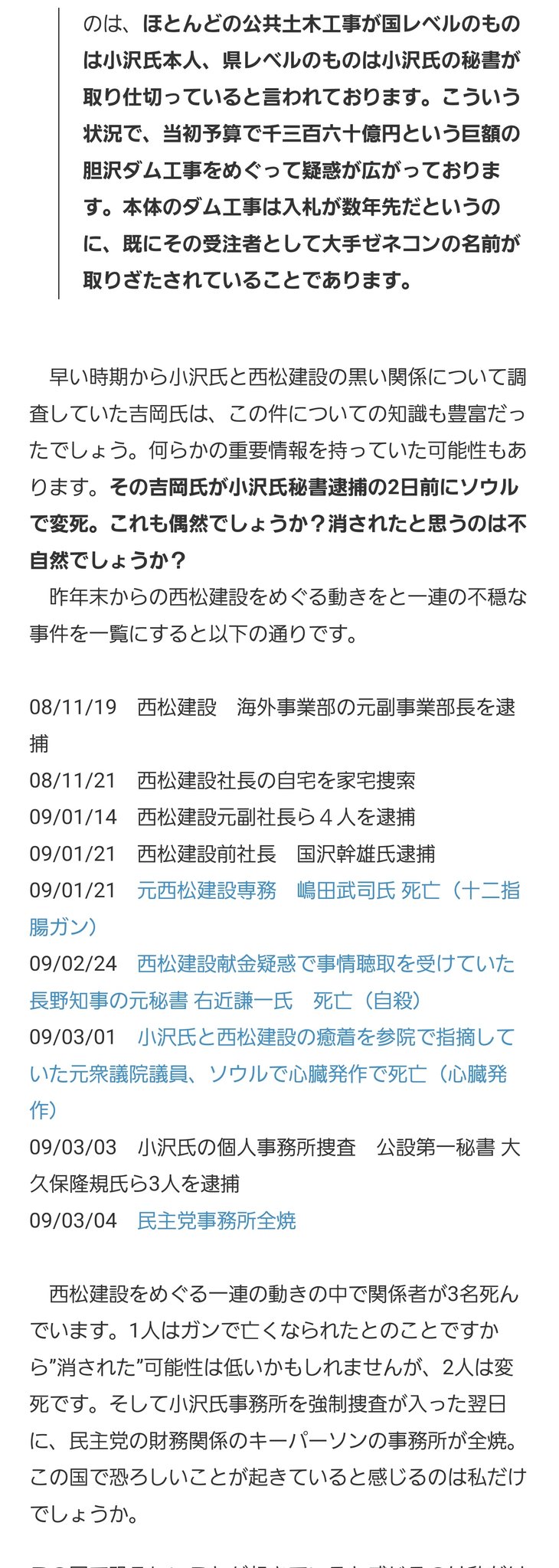
Task: Open link about 元衆議院議員 dying in ソウル
Action: click(268, 1074)
